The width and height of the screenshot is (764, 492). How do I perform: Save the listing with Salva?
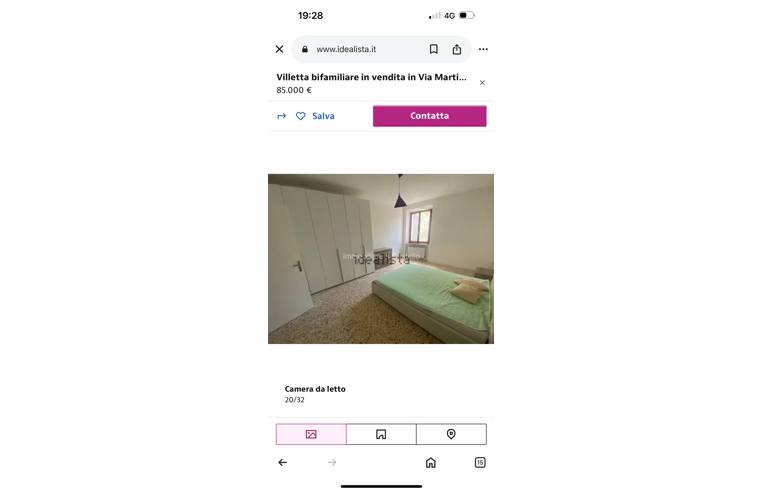click(x=315, y=116)
